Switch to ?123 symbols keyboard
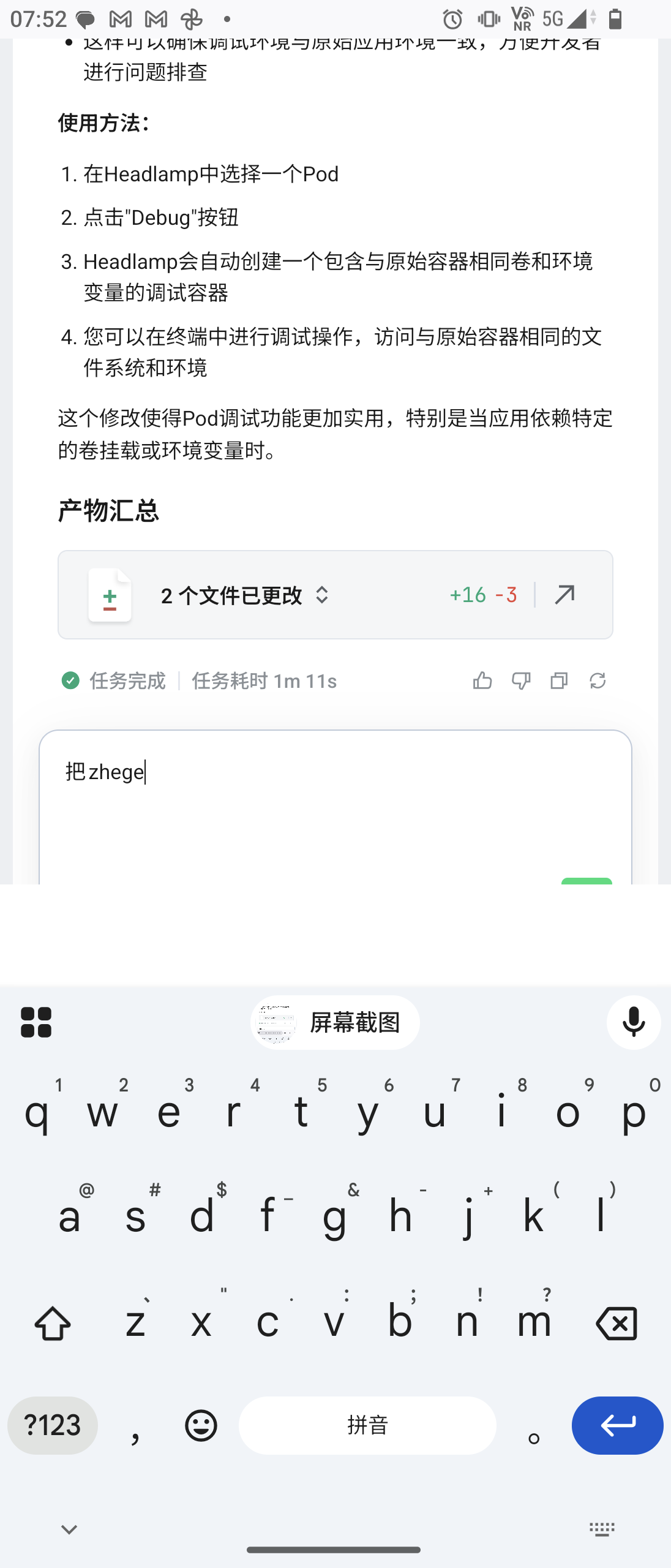671x1568 pixels. pos(53,1425)
